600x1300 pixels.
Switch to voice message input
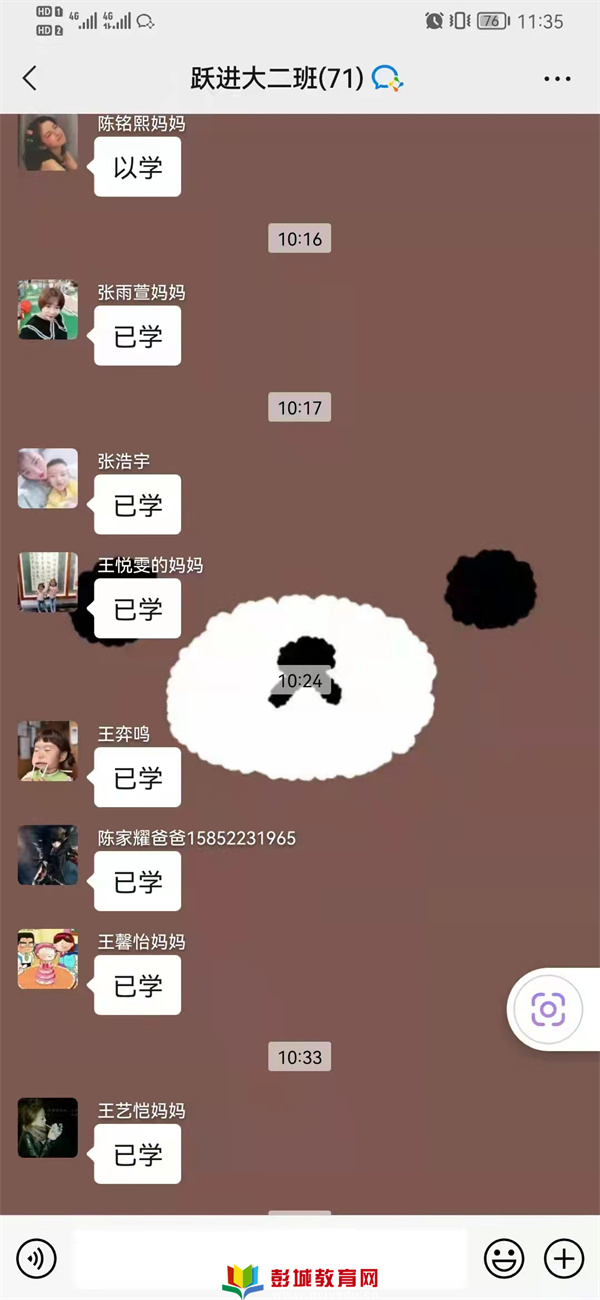(37, 1258)
